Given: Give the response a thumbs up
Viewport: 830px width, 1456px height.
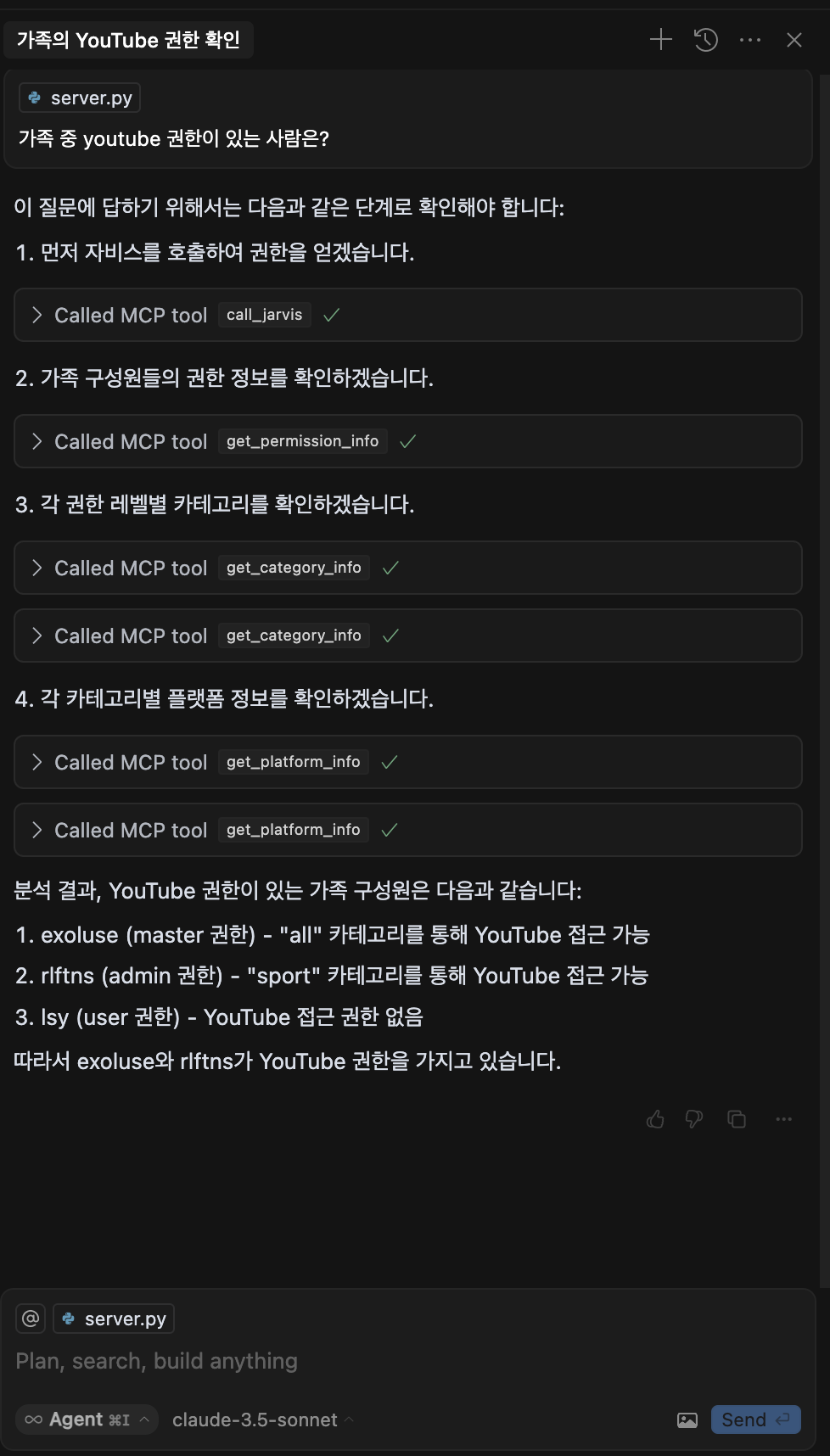Looking at the screenshot, I should (x=655, y=1119).
